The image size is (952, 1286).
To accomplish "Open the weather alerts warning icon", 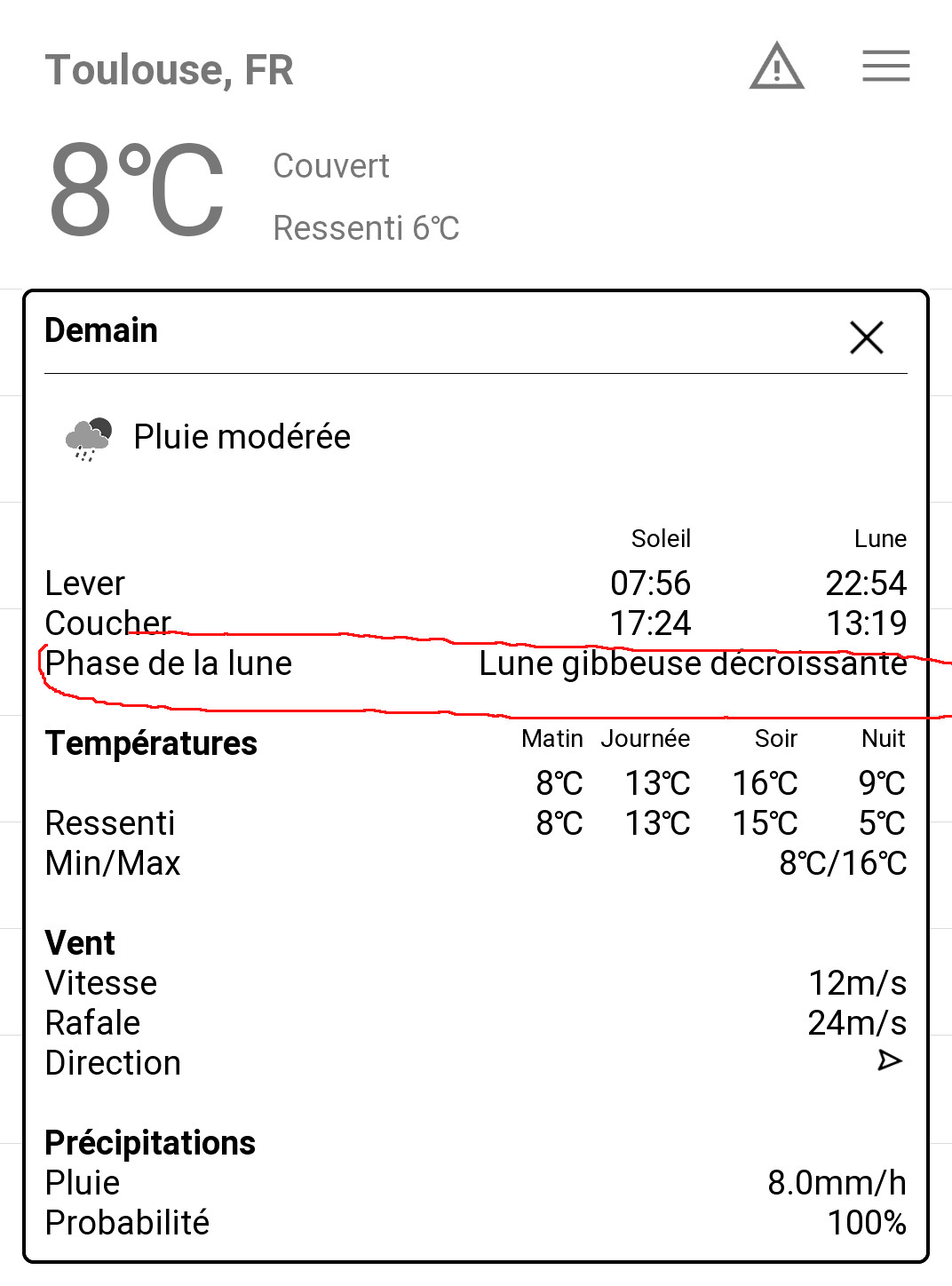I will [x=776, y=67].
